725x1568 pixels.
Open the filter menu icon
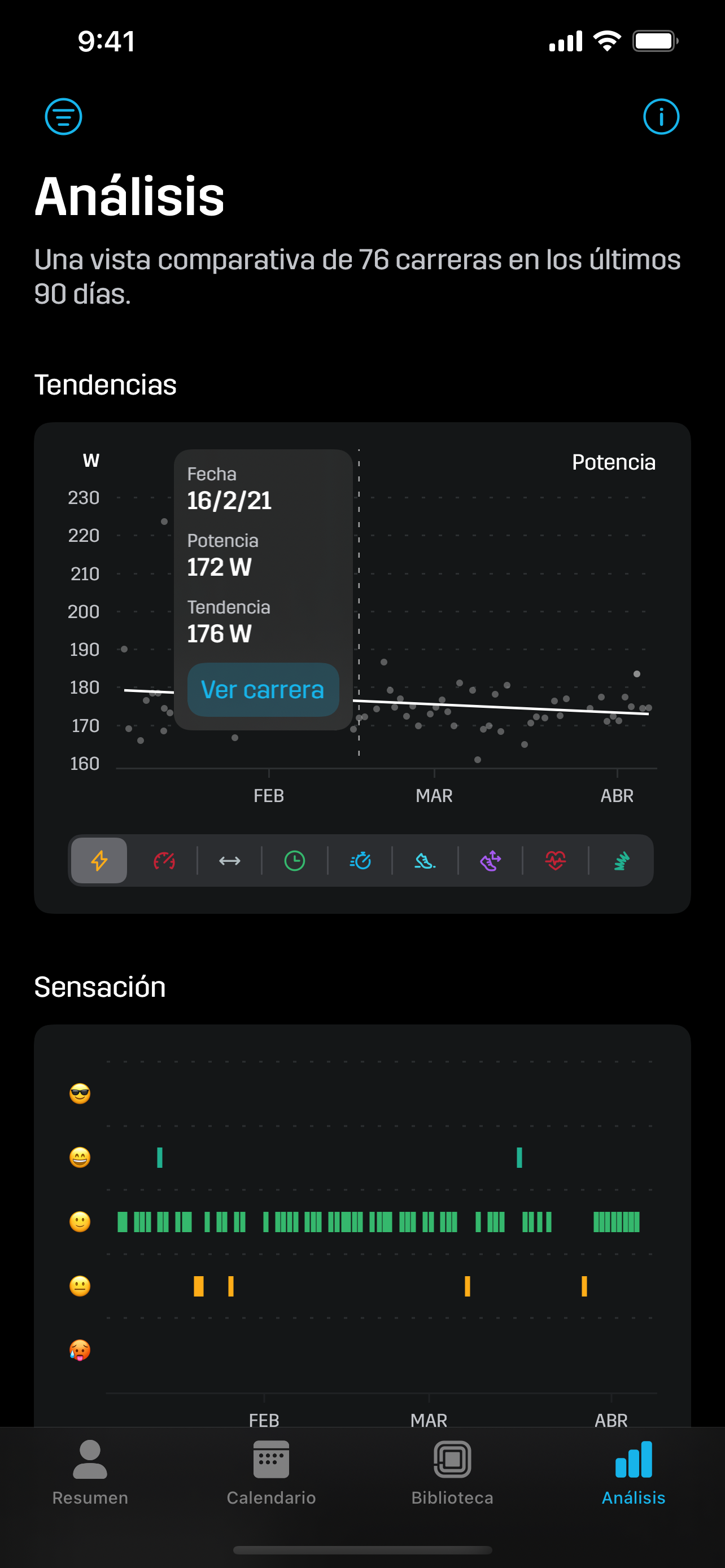point(63,116)
